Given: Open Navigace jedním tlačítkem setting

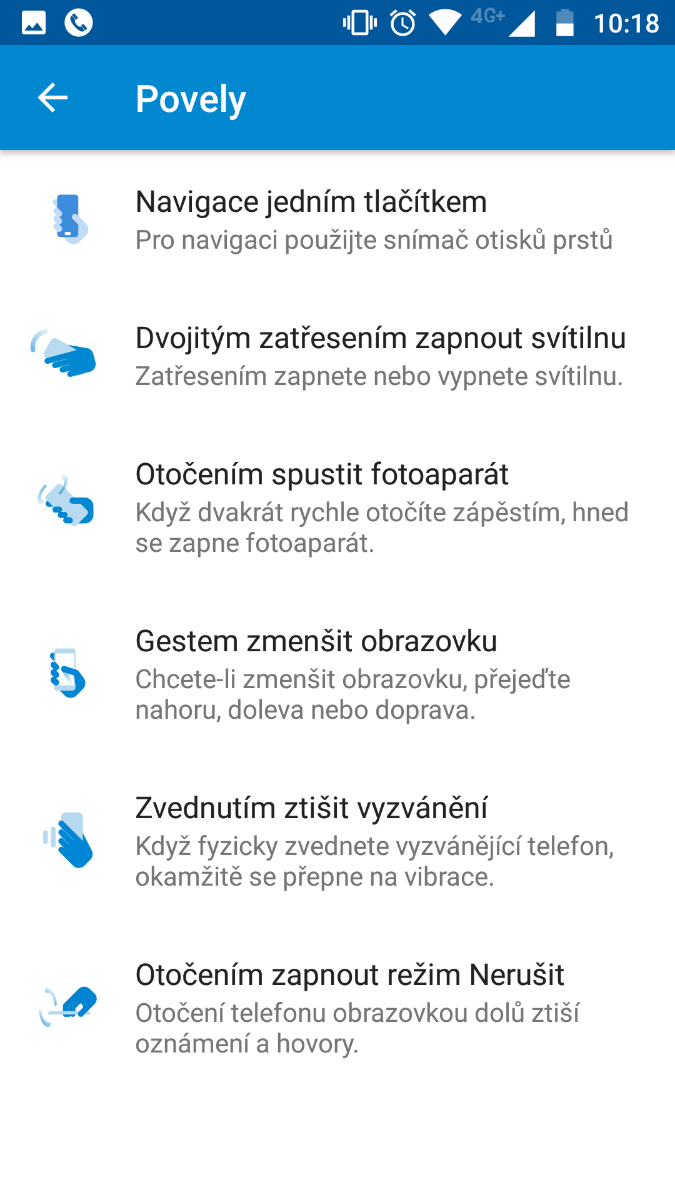Looking at the screenshot, I should tap(337, 219).
